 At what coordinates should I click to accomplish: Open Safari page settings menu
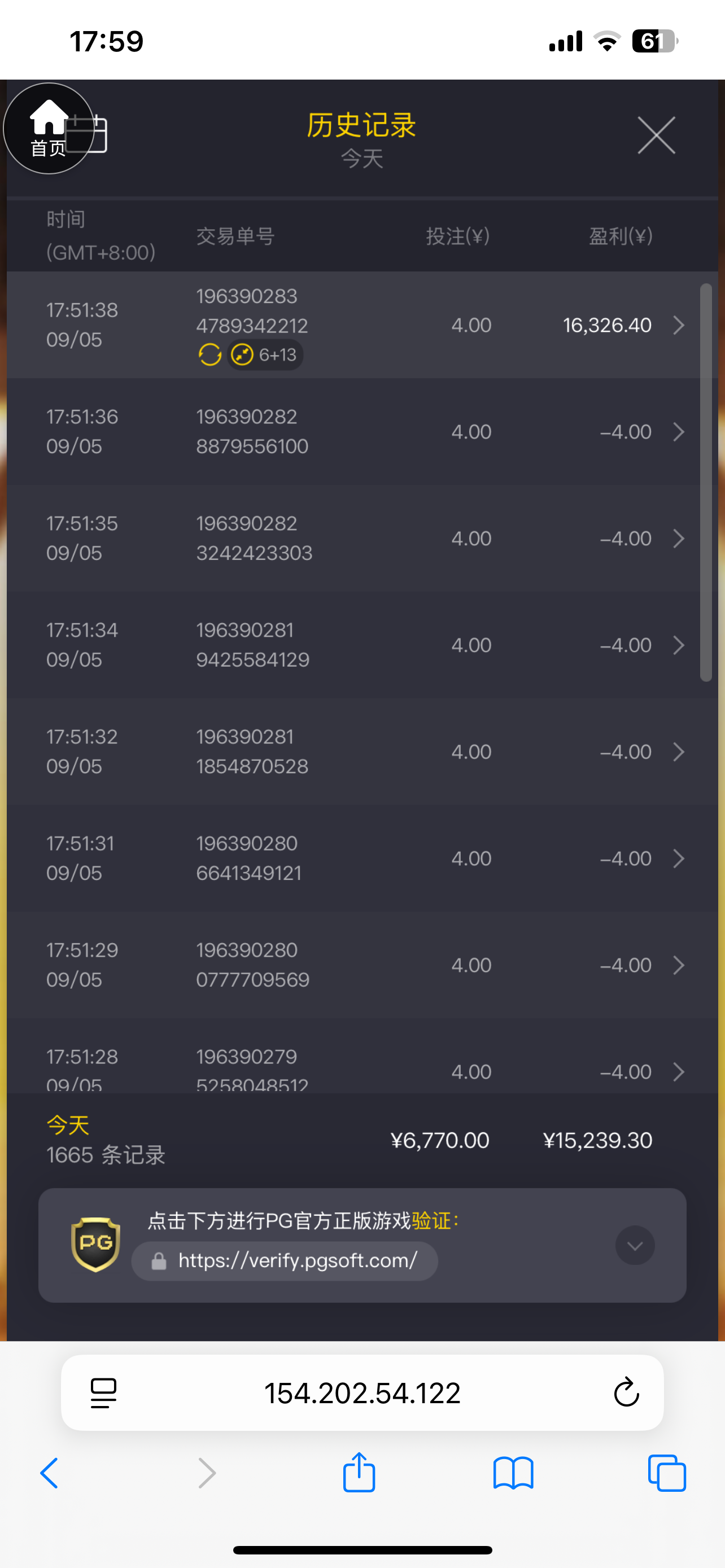[x=103, y=1392]
